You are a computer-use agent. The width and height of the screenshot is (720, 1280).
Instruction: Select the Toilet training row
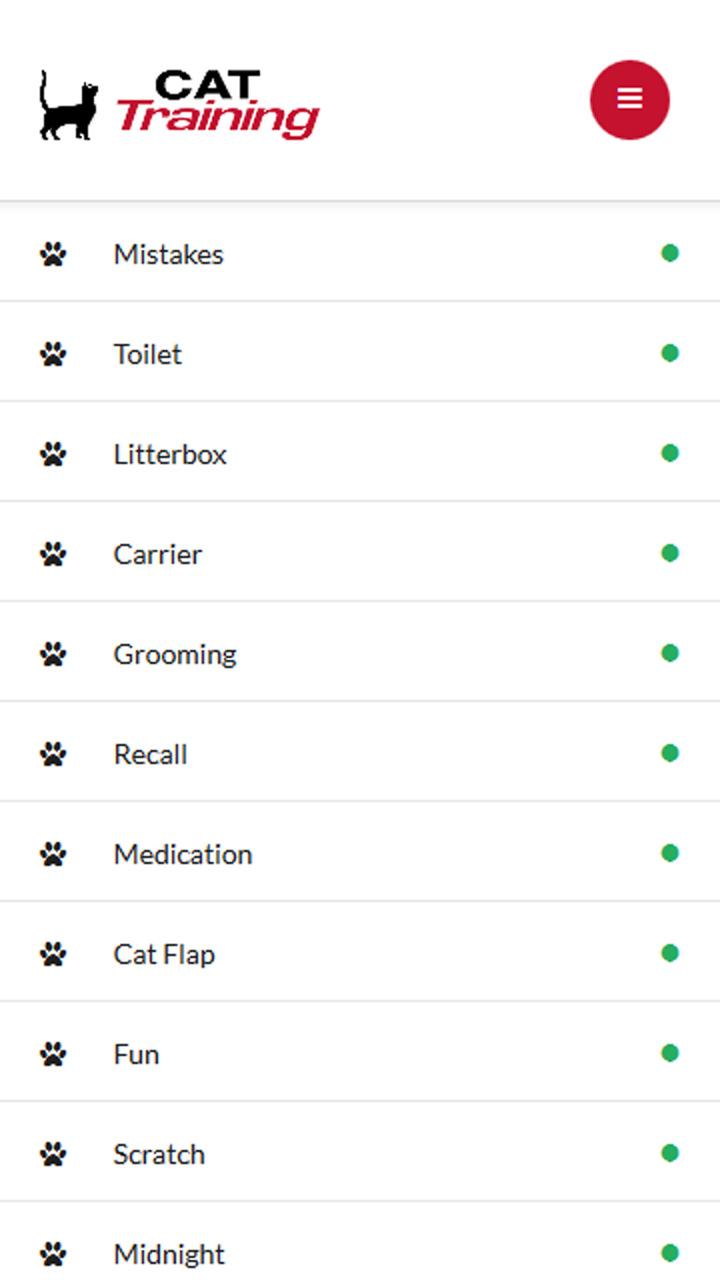tap(360, 353)
